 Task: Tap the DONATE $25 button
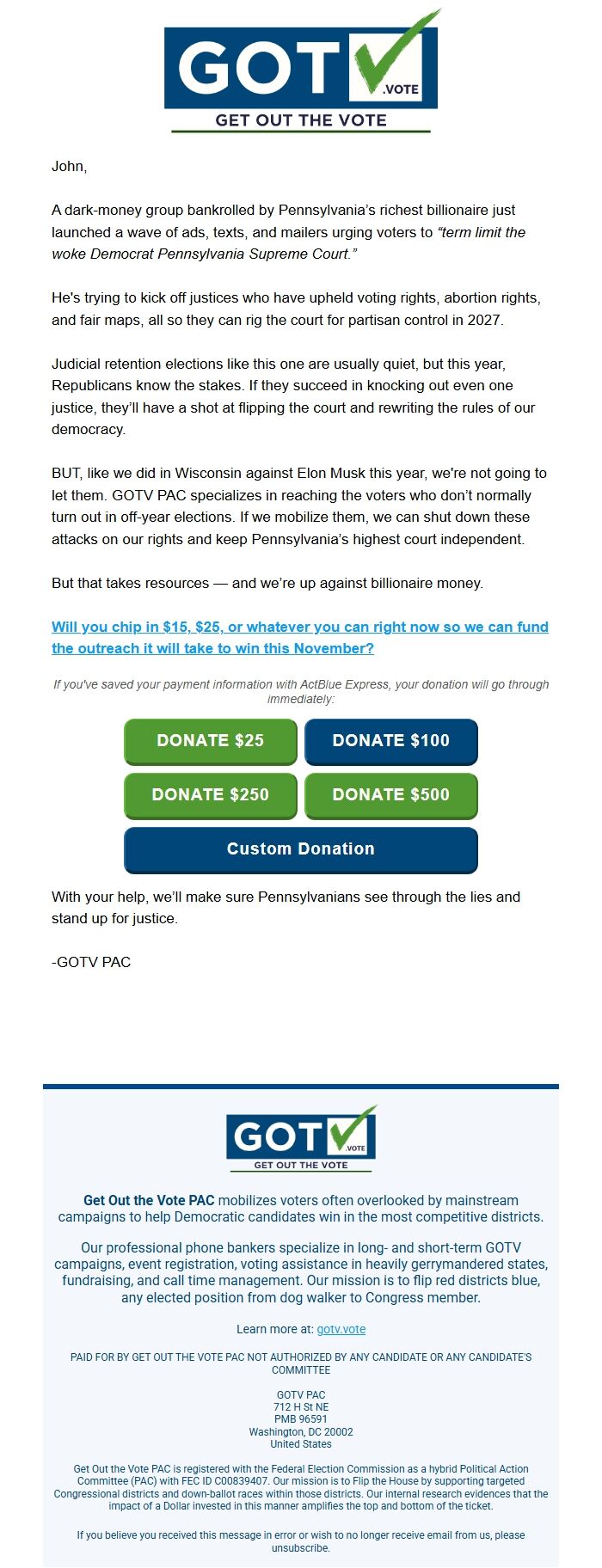[x=210, y=741]
